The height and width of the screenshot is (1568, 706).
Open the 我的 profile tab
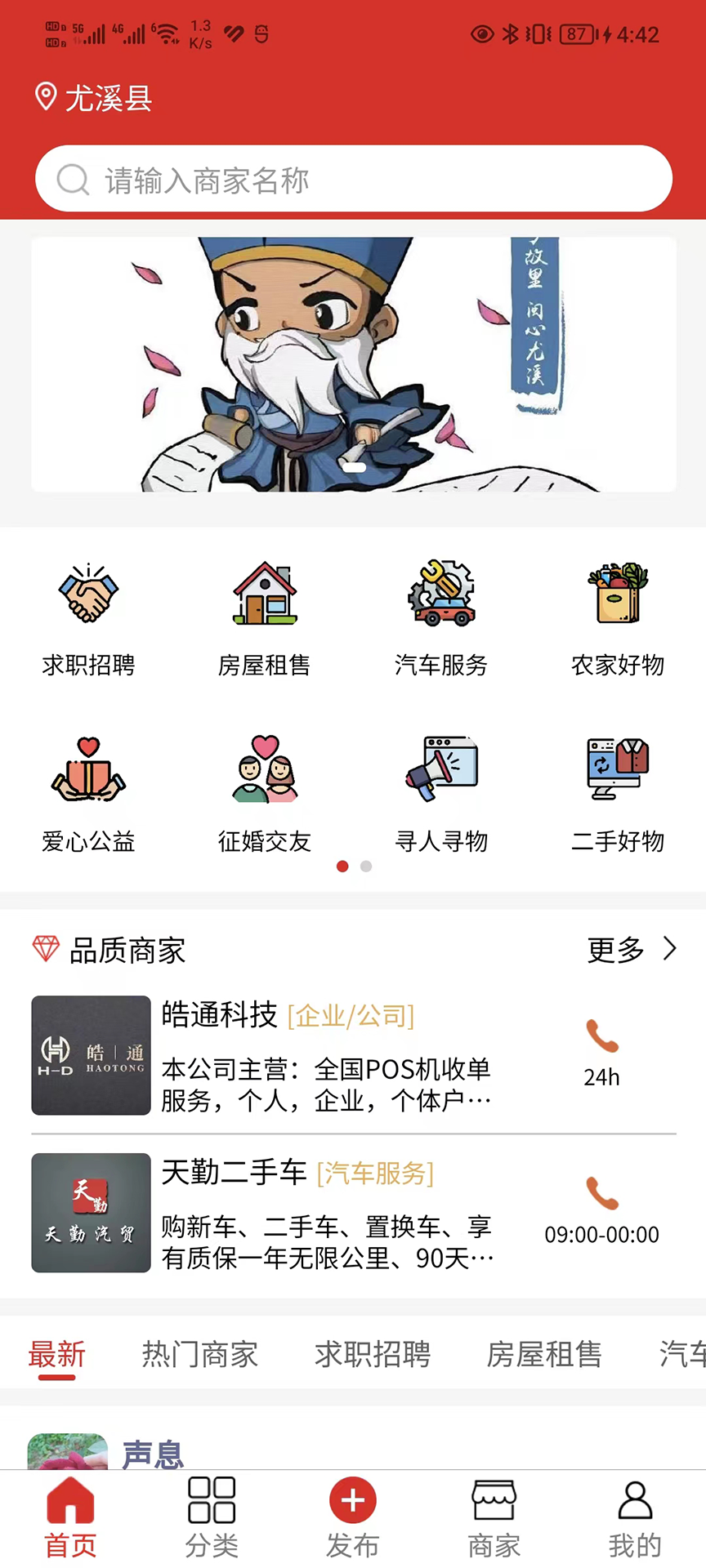(635, 1517)
